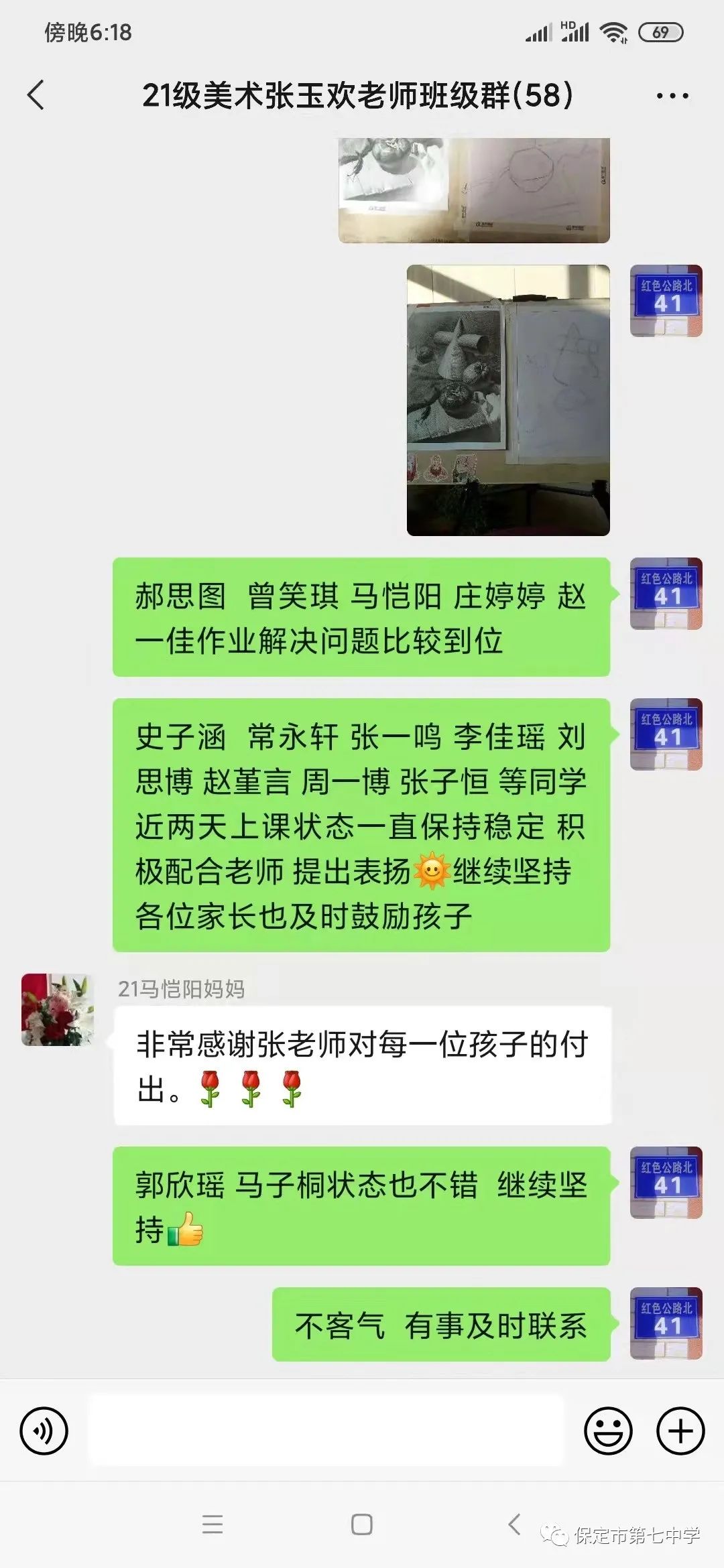View the cone still-life drawing photo
Screen dimensions: 724x1568
(x=508, y=400)
